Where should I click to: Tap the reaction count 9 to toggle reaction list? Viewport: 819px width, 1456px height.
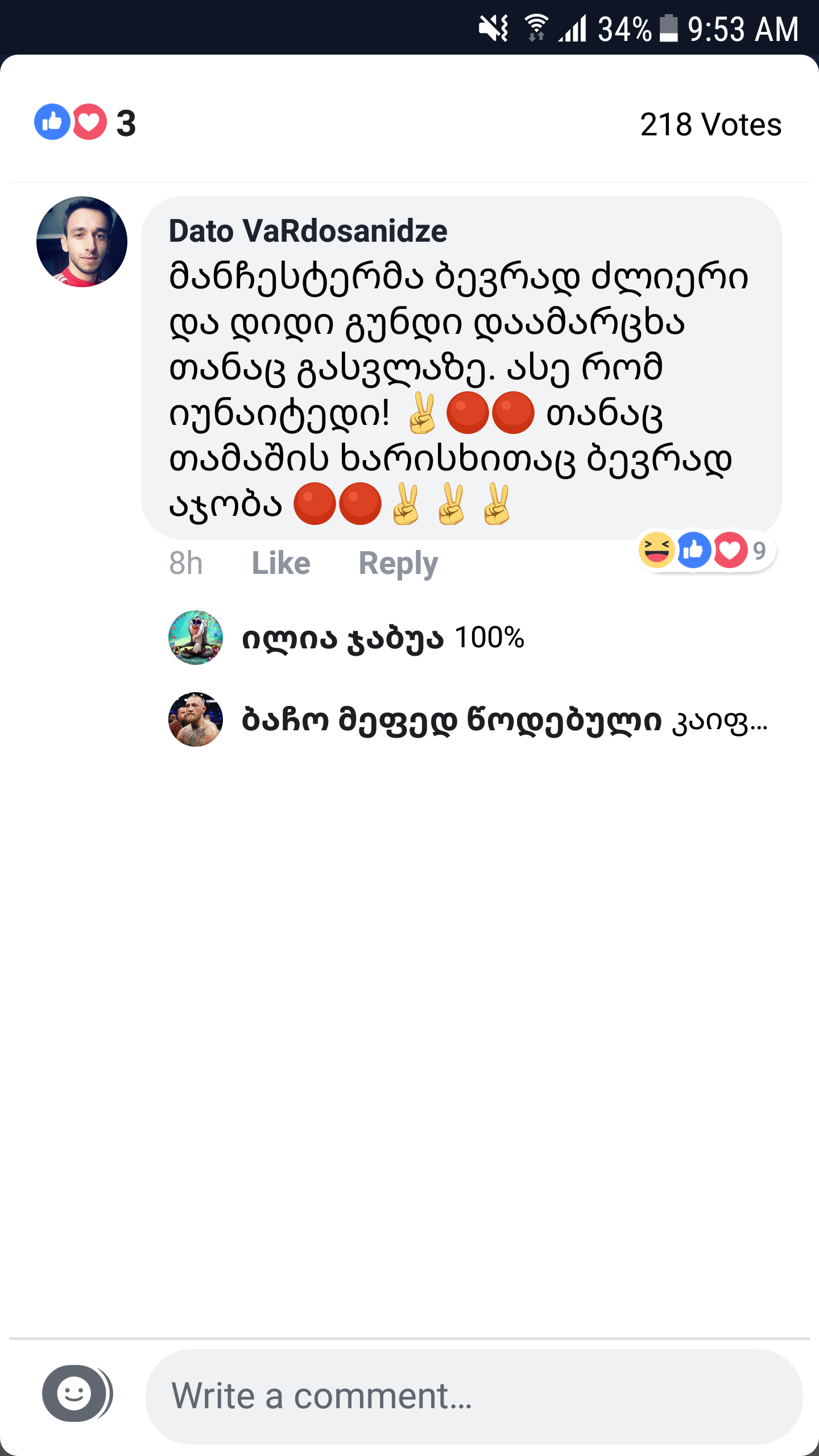[x=760, y=549]
